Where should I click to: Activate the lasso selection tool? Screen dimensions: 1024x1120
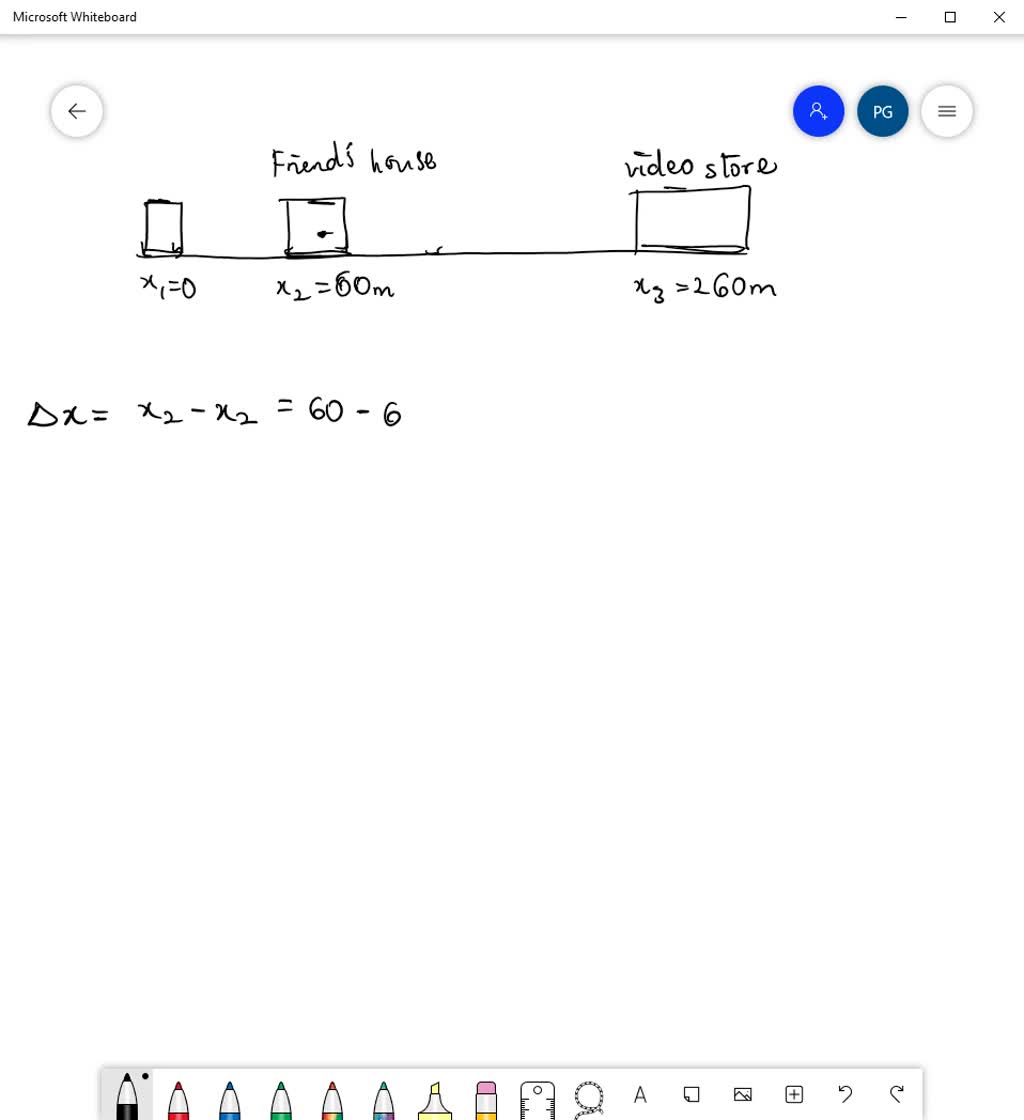[x=588, y=1098]
